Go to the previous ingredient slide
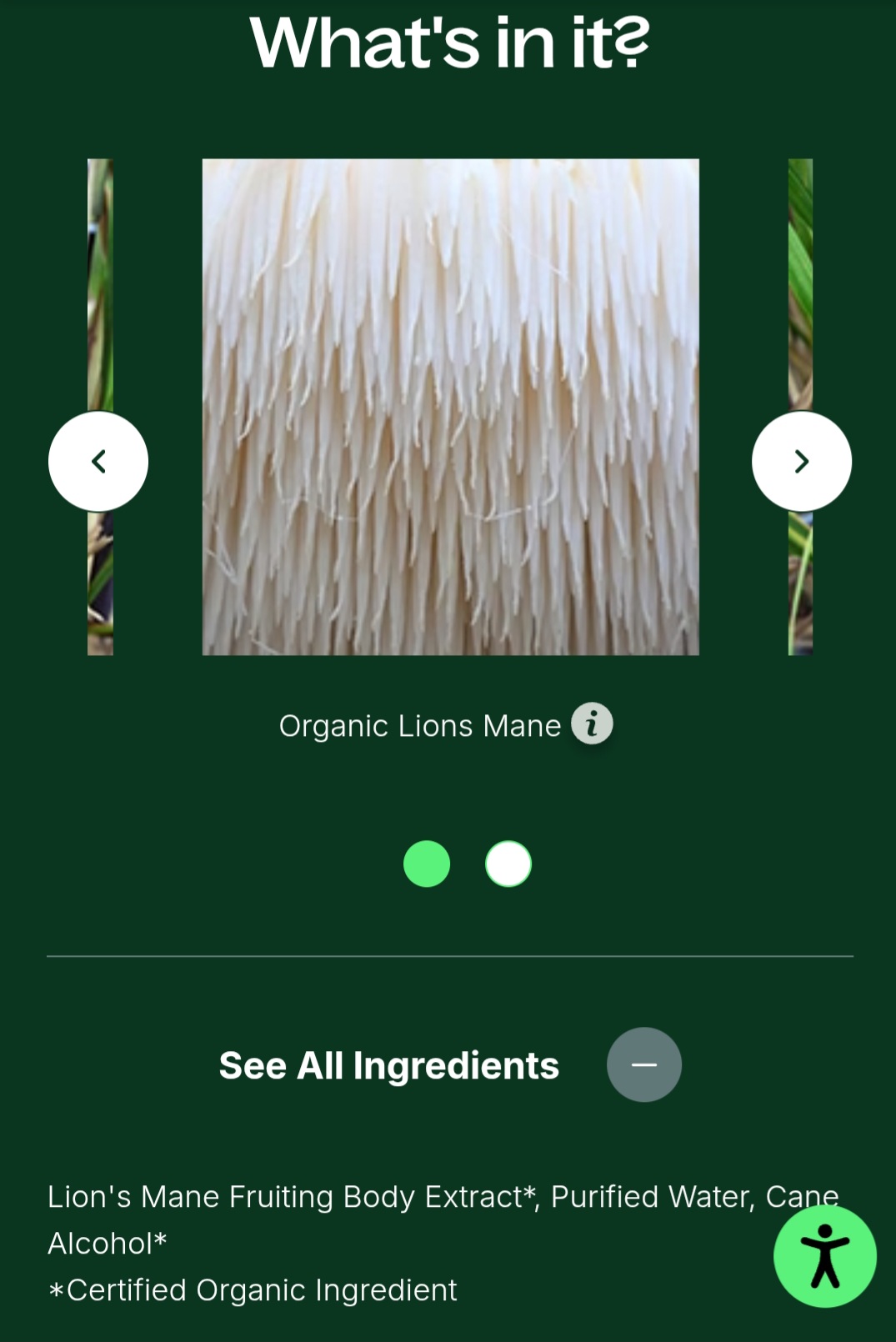The image size is (896, 1342). 98,461
